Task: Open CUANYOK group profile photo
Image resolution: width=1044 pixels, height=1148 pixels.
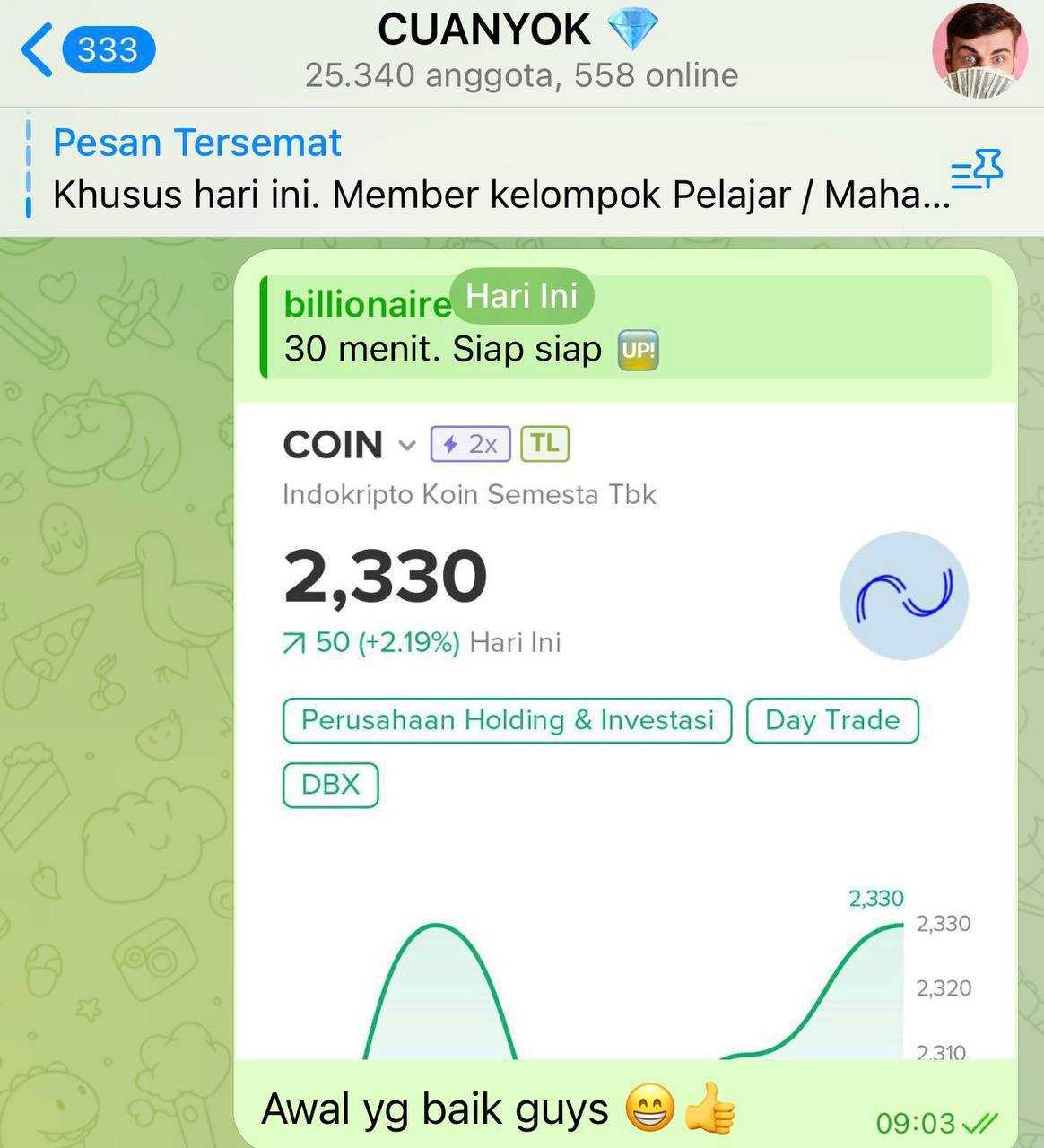Action: click(980, 51)
